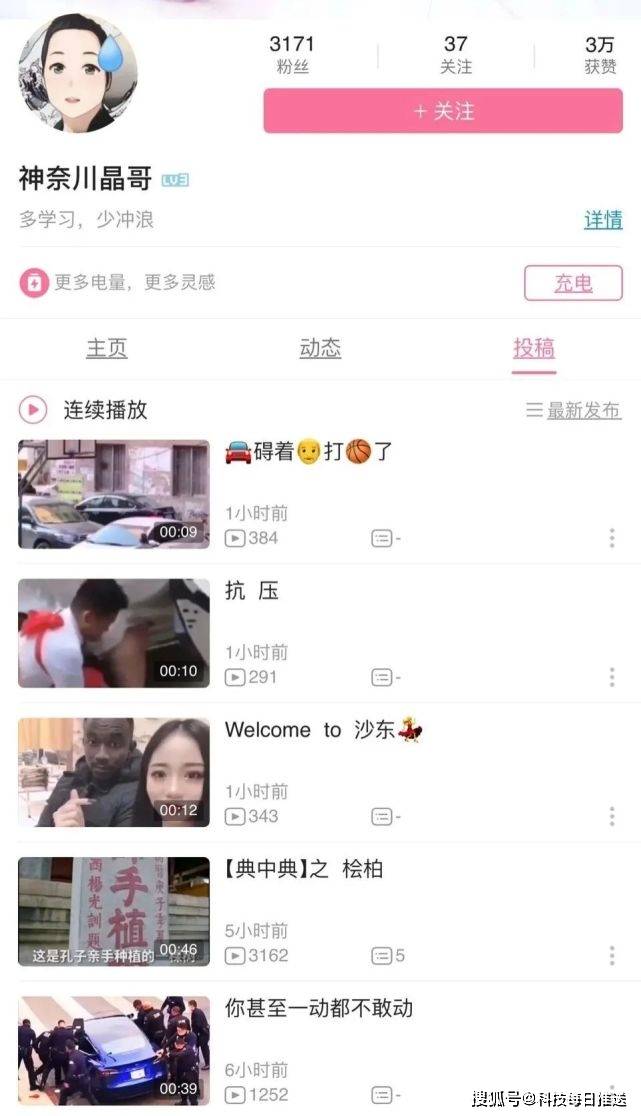Screen dimensions: 641x1116
Task: Open the first video about 打篮球
Action: 114,494
